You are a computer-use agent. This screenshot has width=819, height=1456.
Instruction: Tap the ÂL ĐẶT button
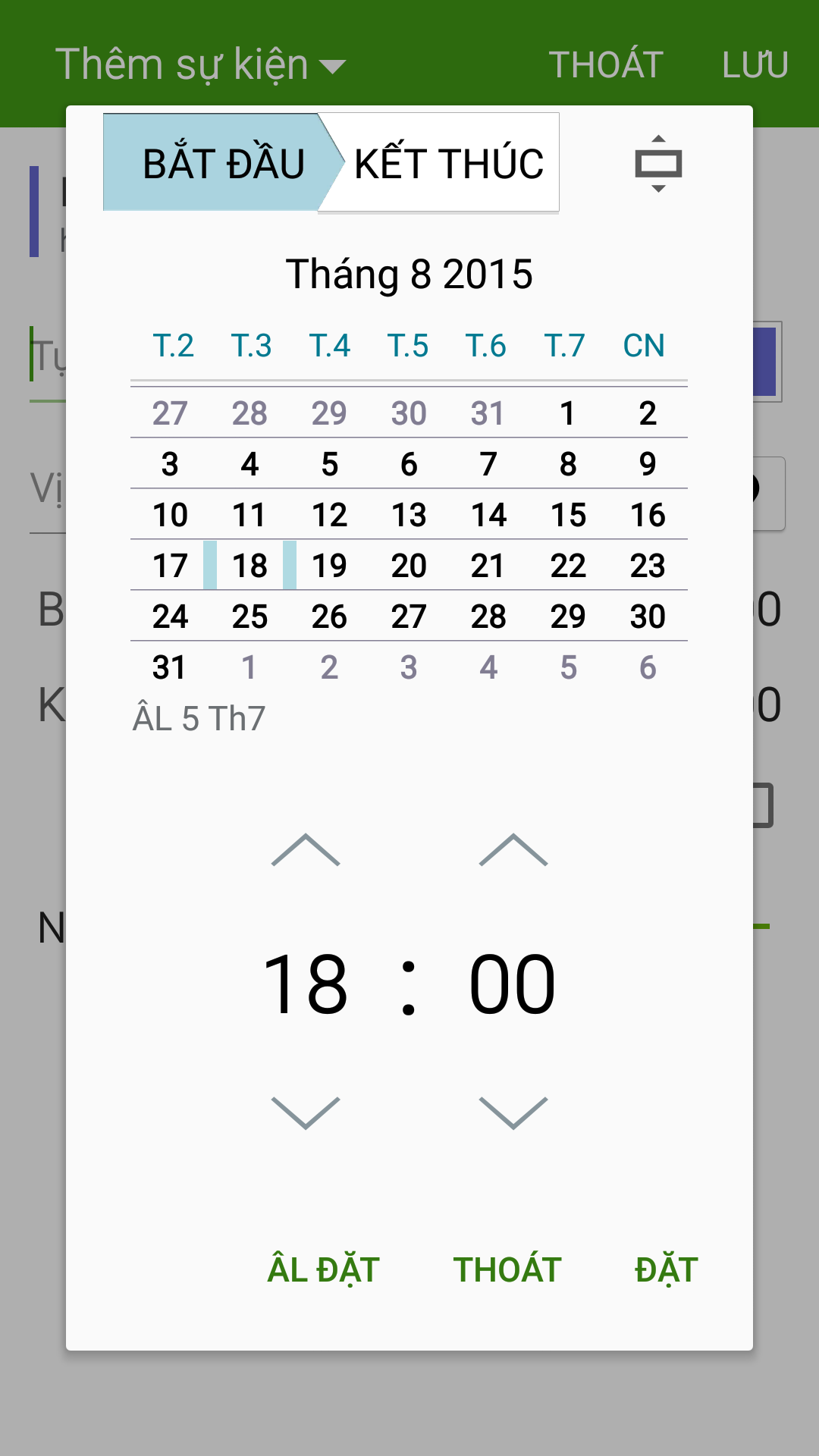(324, 1269)
